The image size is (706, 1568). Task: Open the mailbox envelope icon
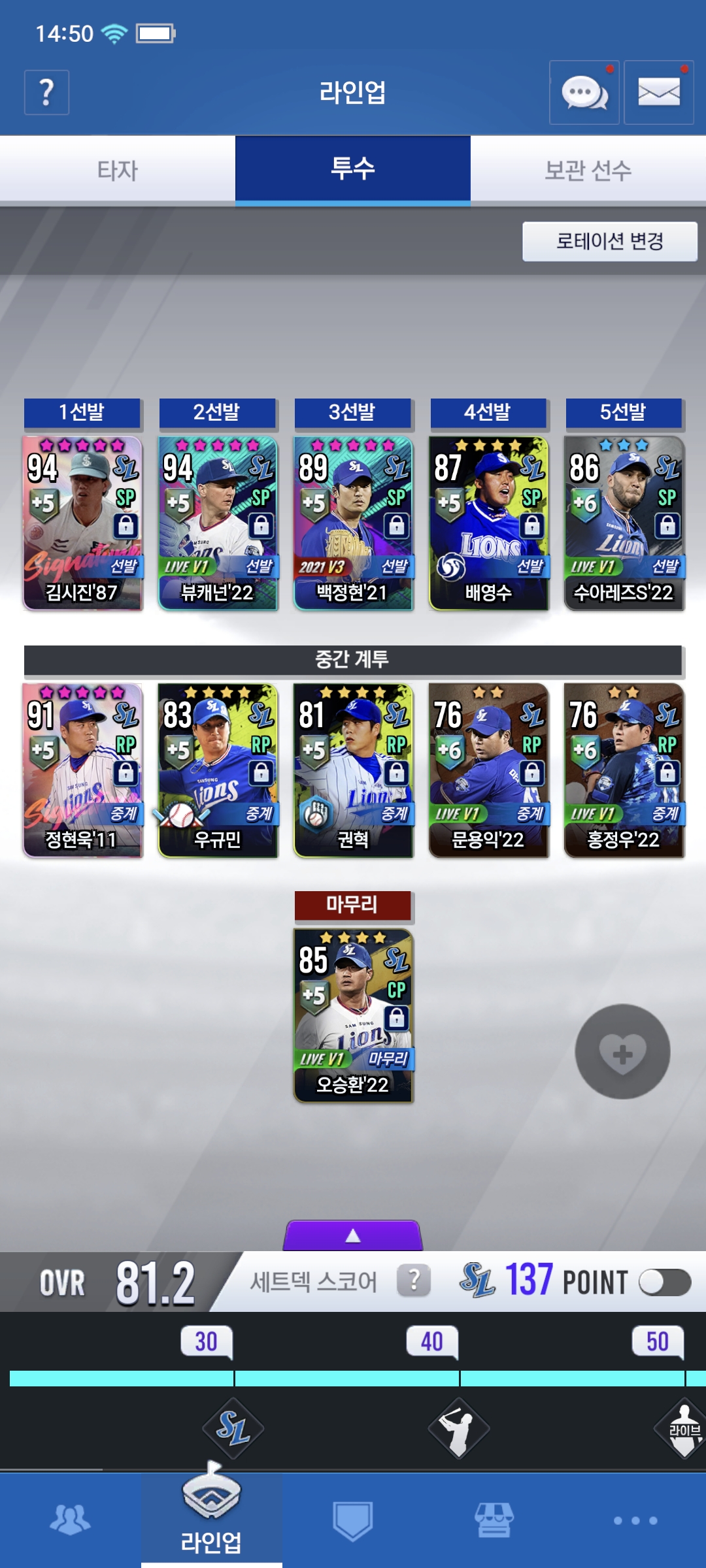(659, 92)
